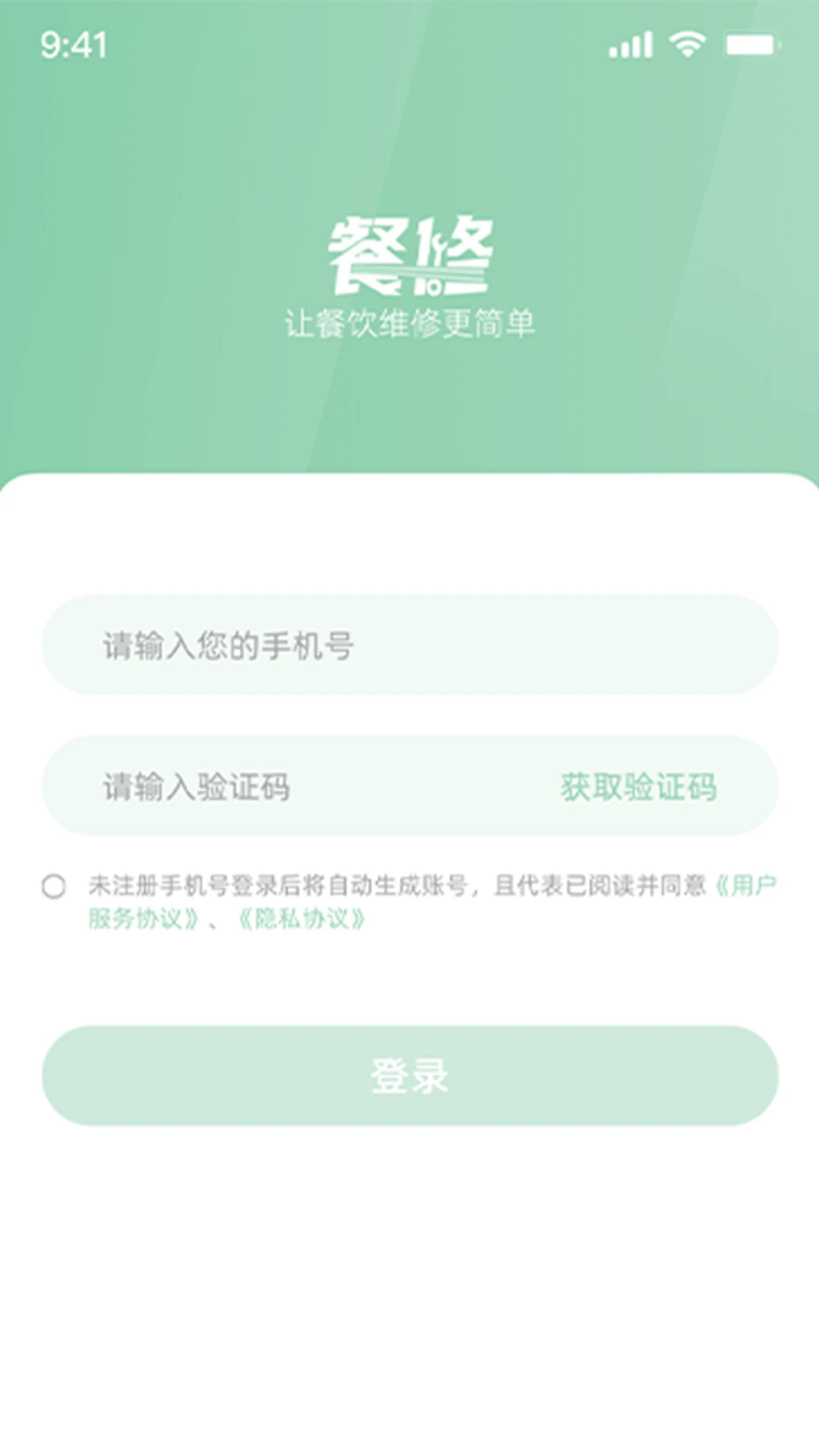Image resolution: width=819 pixels, height=1456 pixels.
Task: Request code via 获取验证码
Action: coord(639,787)
